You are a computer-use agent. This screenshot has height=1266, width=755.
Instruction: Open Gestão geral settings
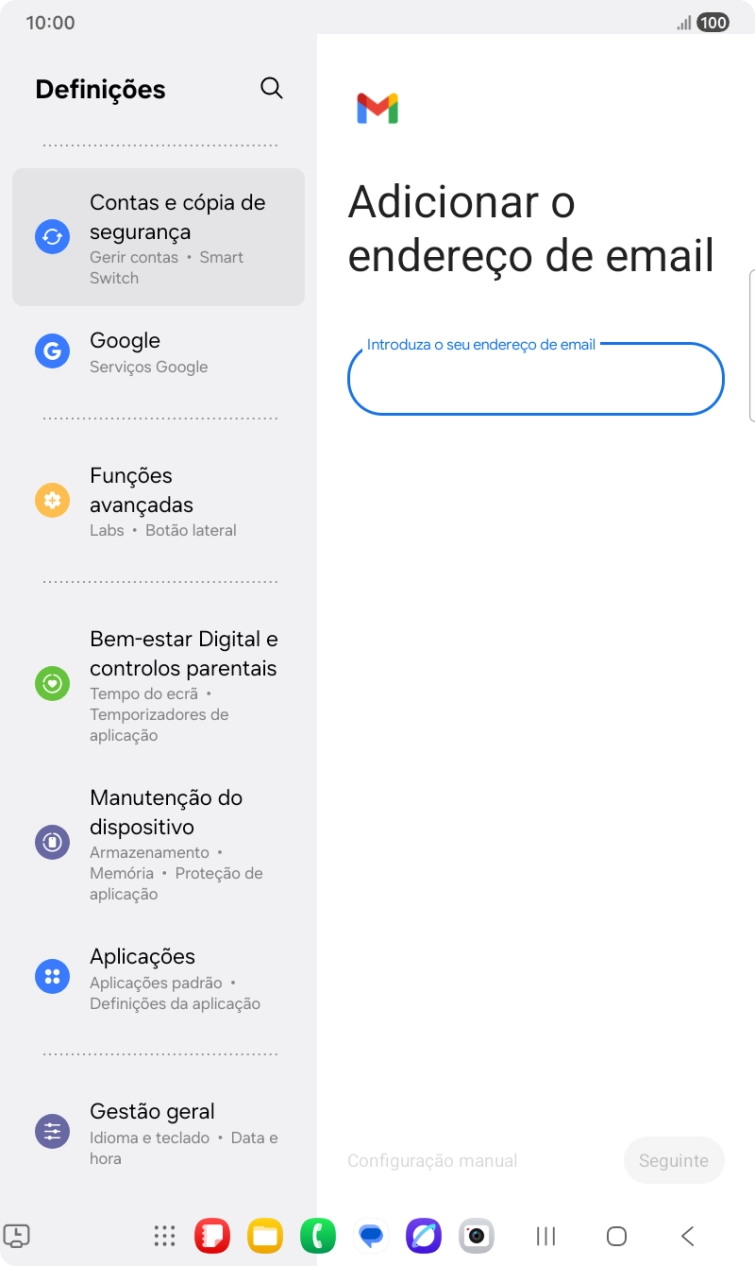158,1133
